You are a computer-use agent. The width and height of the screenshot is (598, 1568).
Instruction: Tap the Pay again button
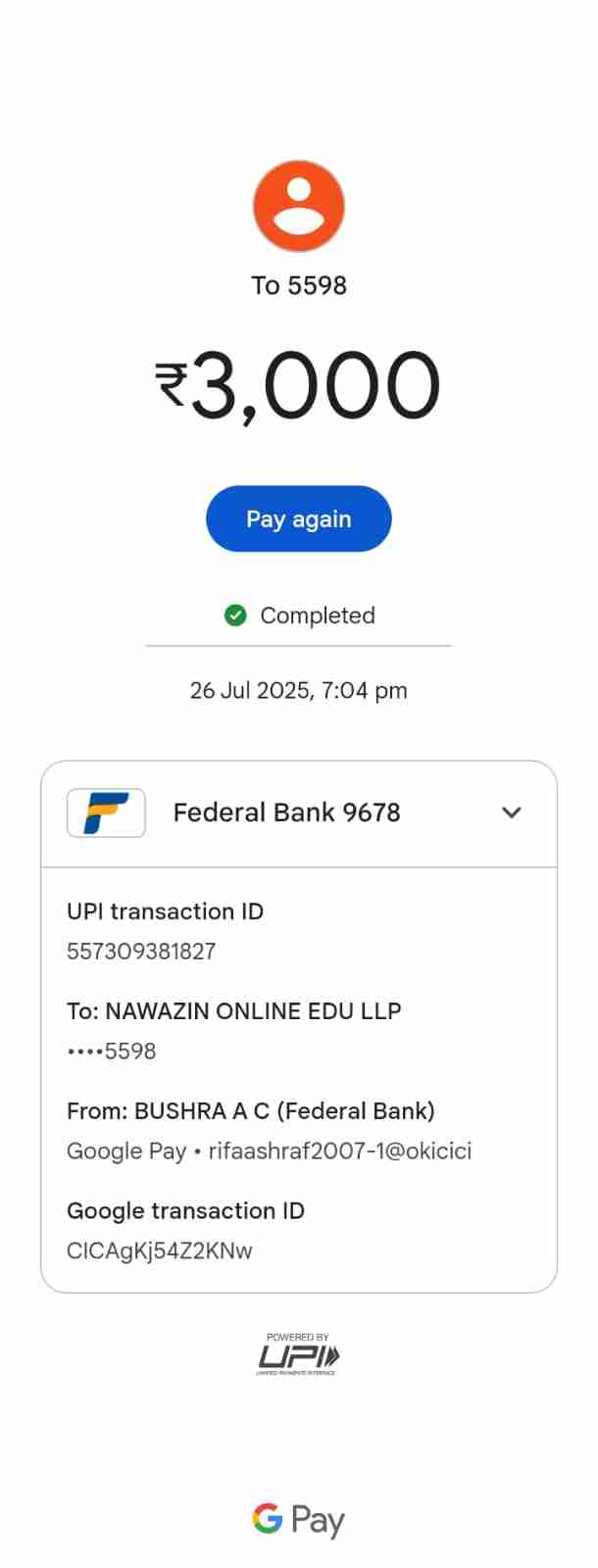coord(298,518)
